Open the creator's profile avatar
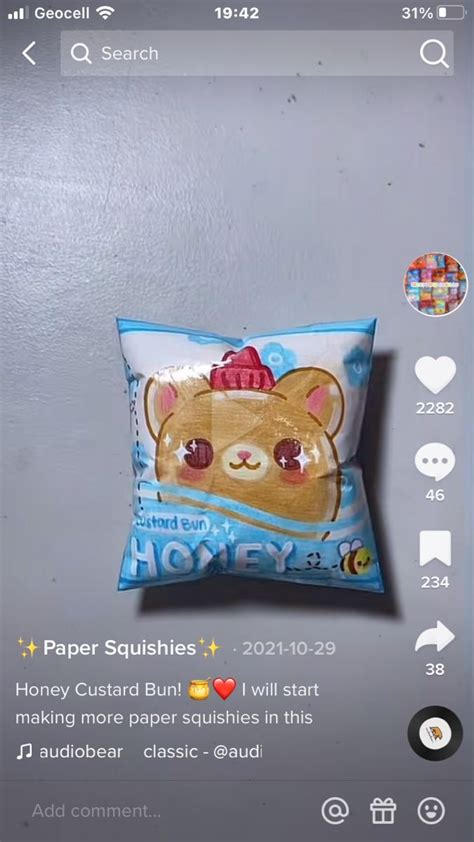 [435, 284]
